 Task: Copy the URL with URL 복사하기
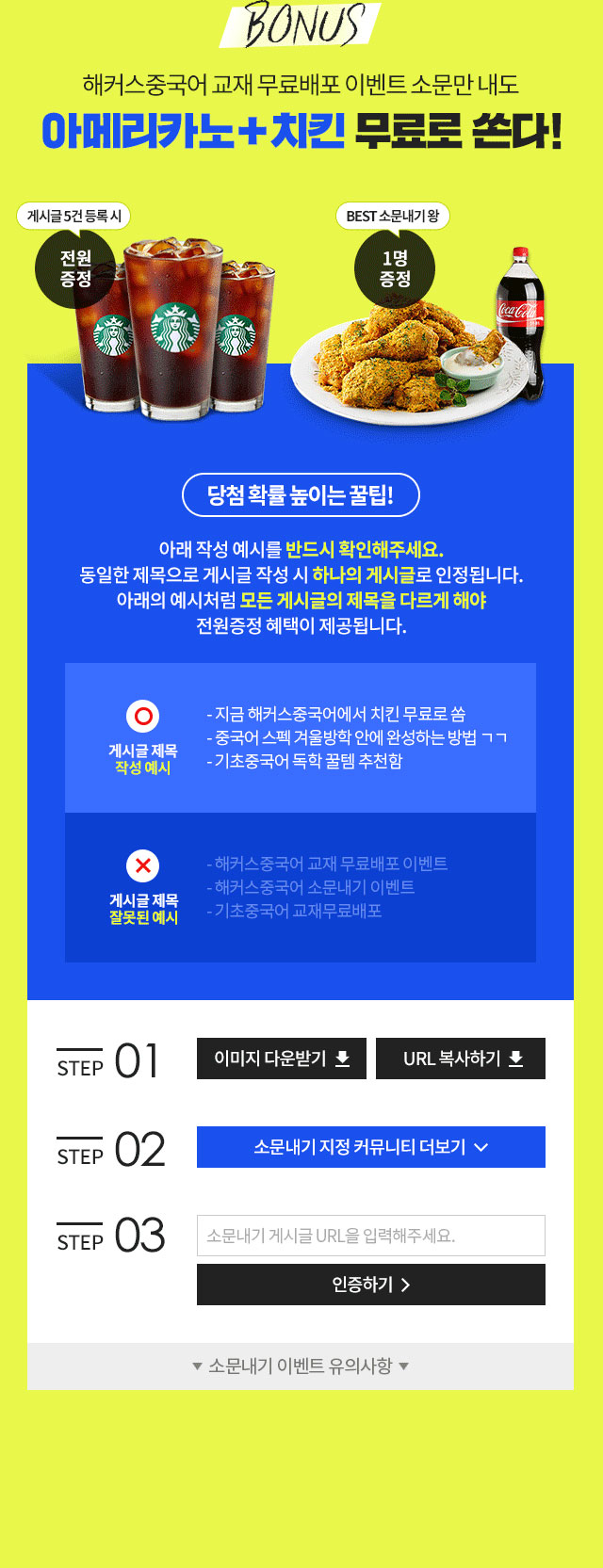(460, 1059)
